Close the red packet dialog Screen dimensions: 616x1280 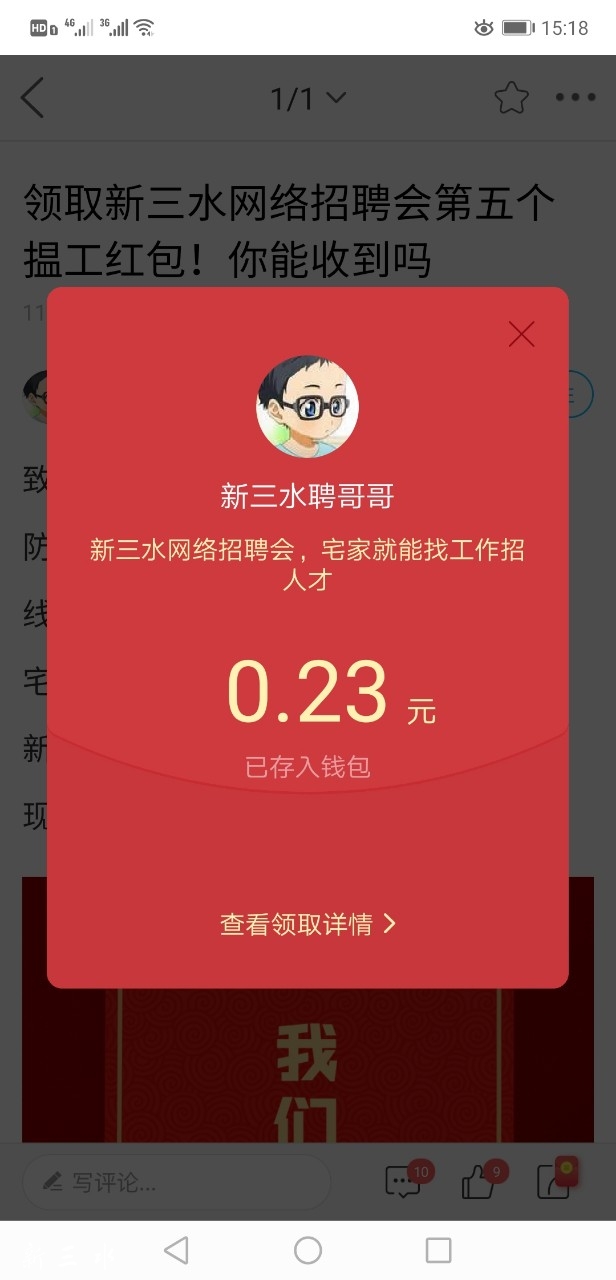coord(521,334)
